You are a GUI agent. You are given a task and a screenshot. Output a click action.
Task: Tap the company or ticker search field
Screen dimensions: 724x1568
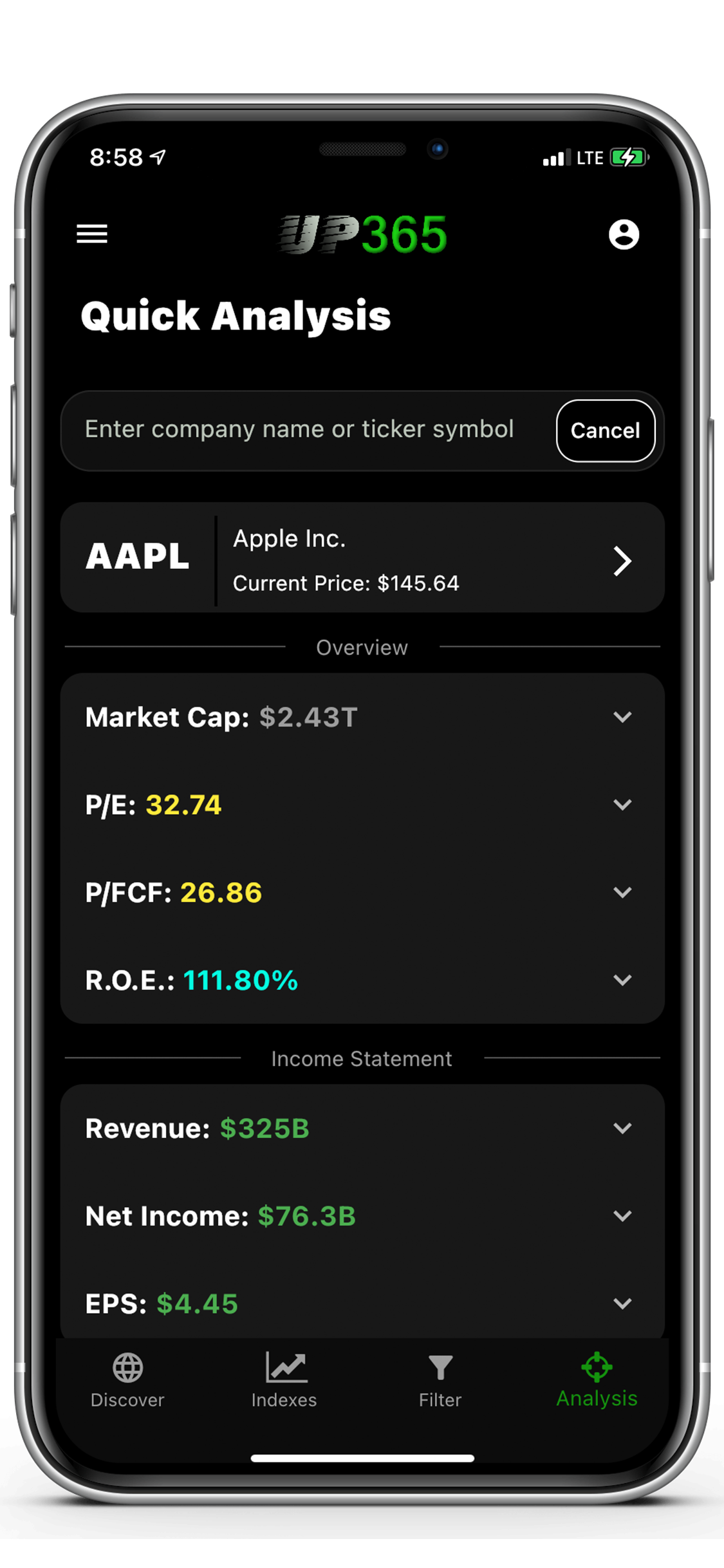point(308,429)
